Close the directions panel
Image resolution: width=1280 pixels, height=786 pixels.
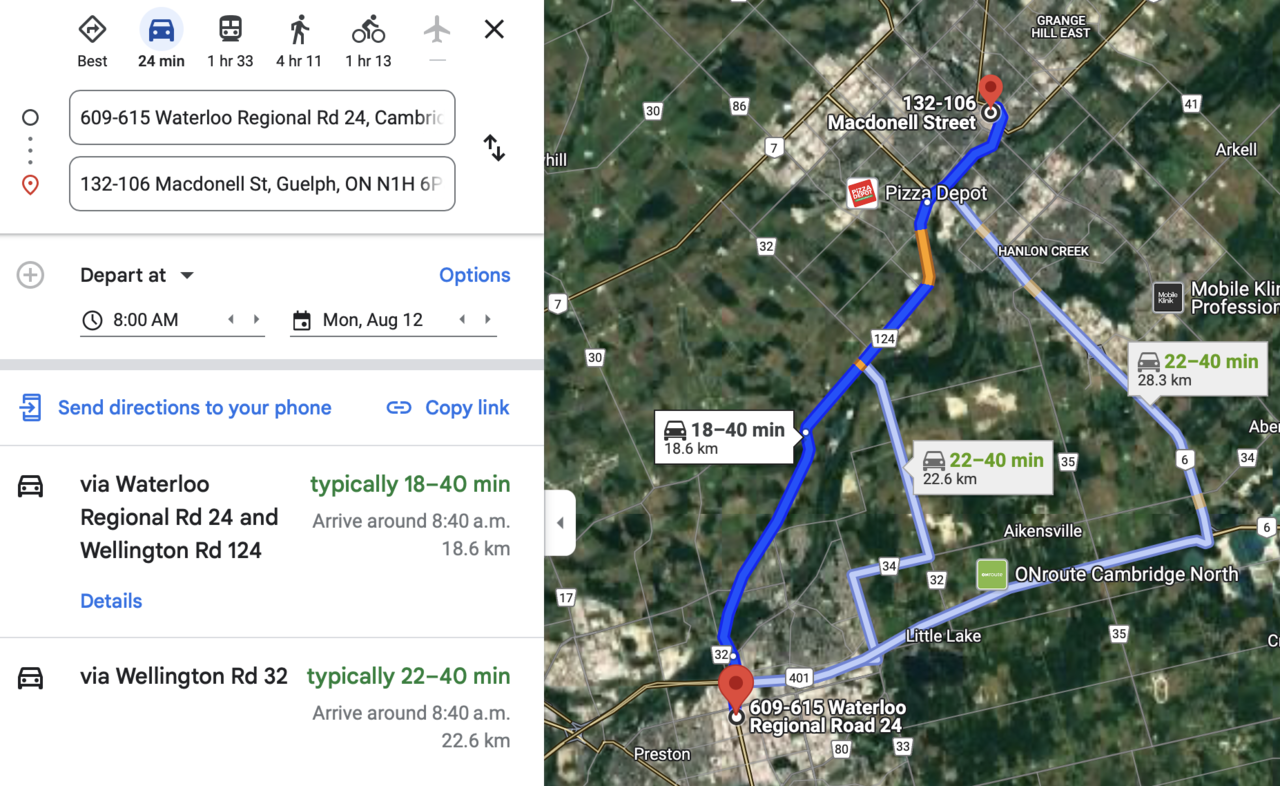494,29
